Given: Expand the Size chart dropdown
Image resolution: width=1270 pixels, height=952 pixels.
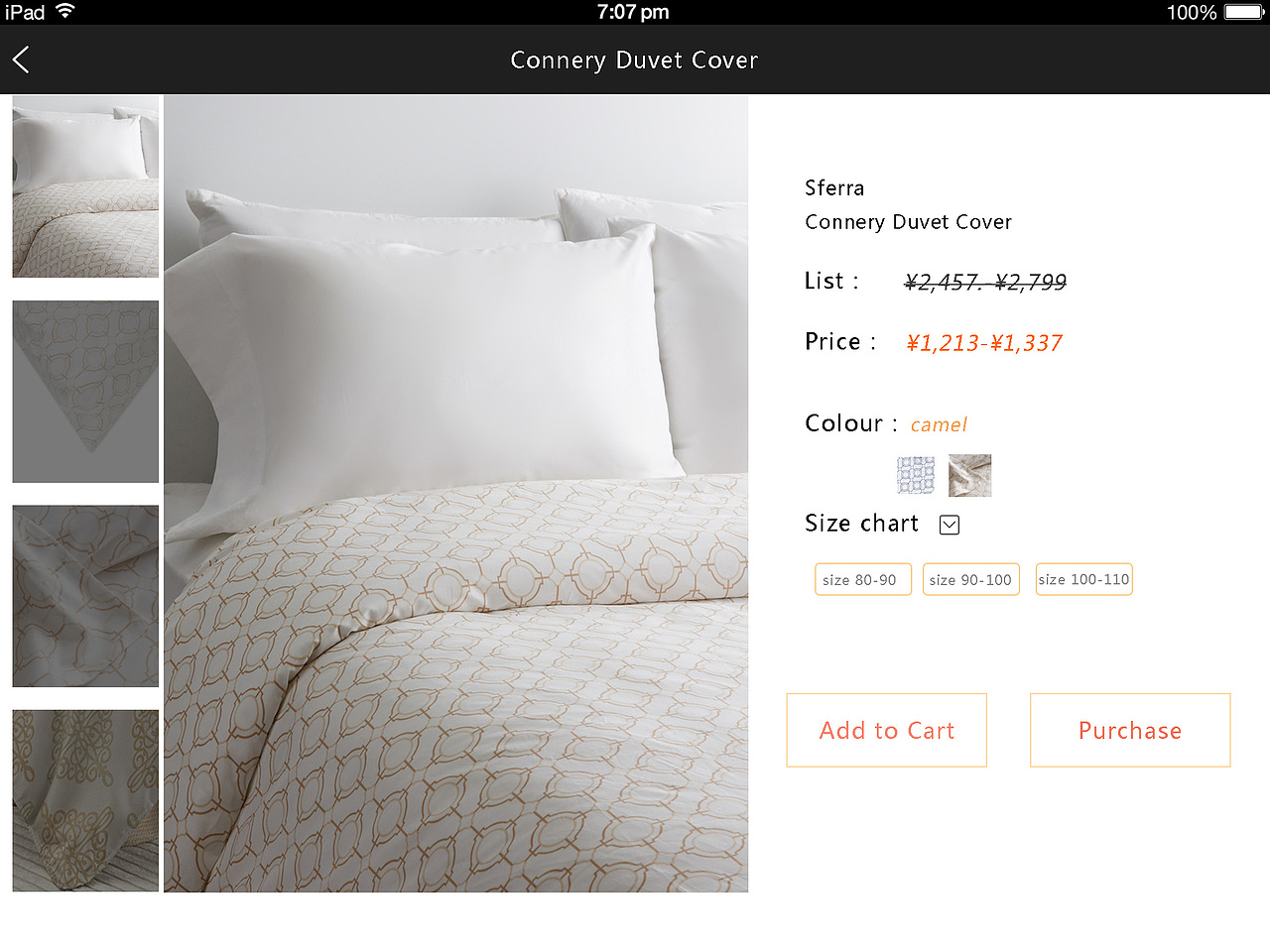Looking at the screenshot, I should pos(950,525).
